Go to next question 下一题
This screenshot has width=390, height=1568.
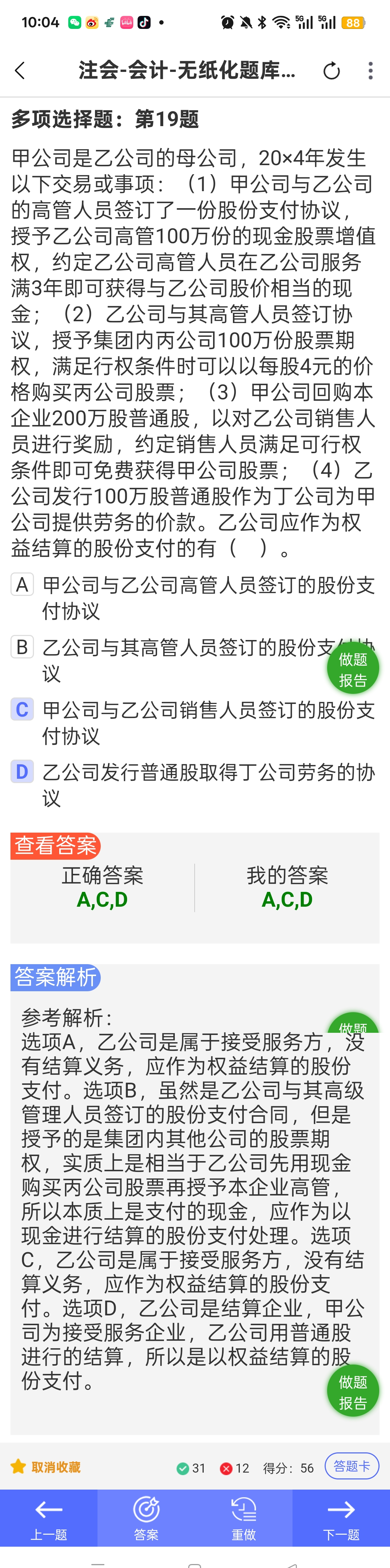point(341,1518)
